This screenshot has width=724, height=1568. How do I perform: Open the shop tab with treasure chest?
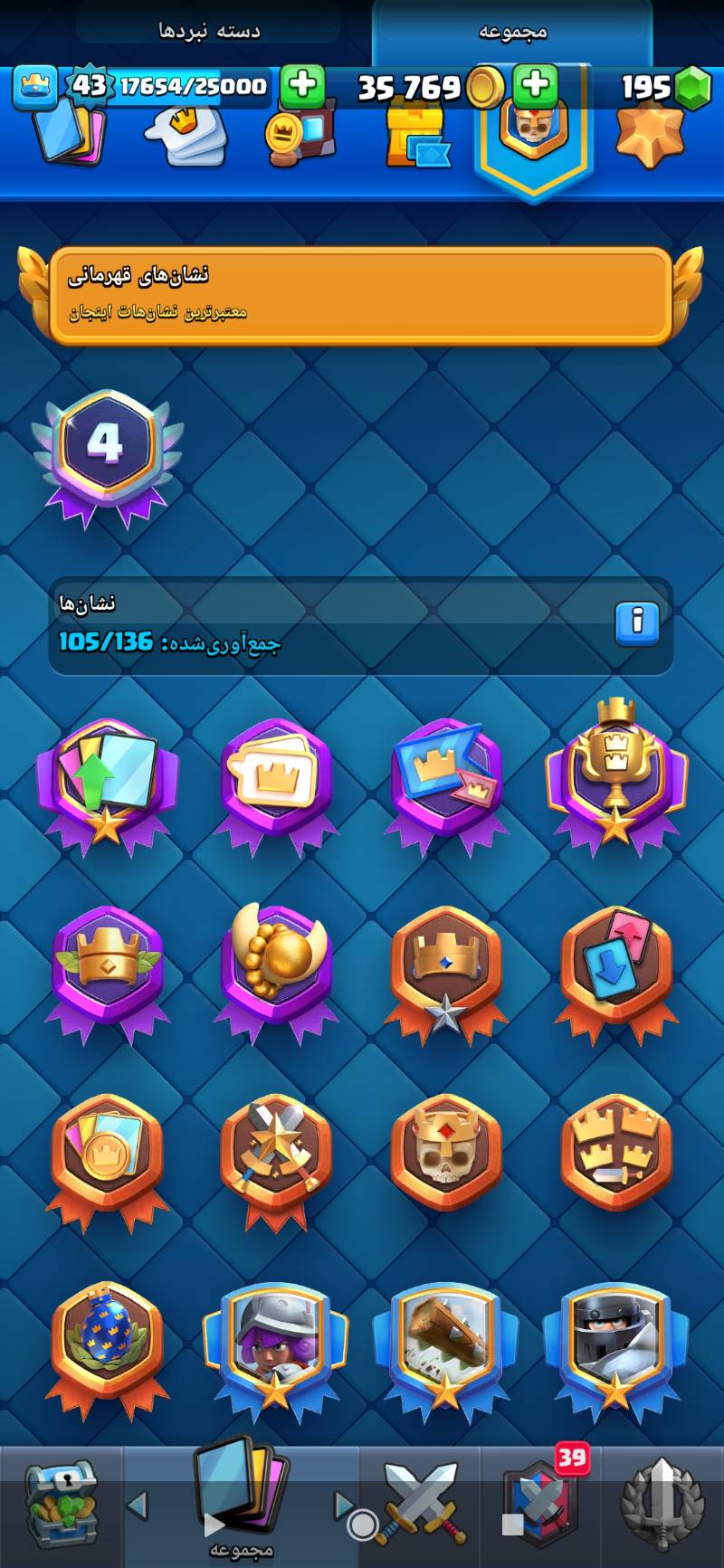(60, 1504)
